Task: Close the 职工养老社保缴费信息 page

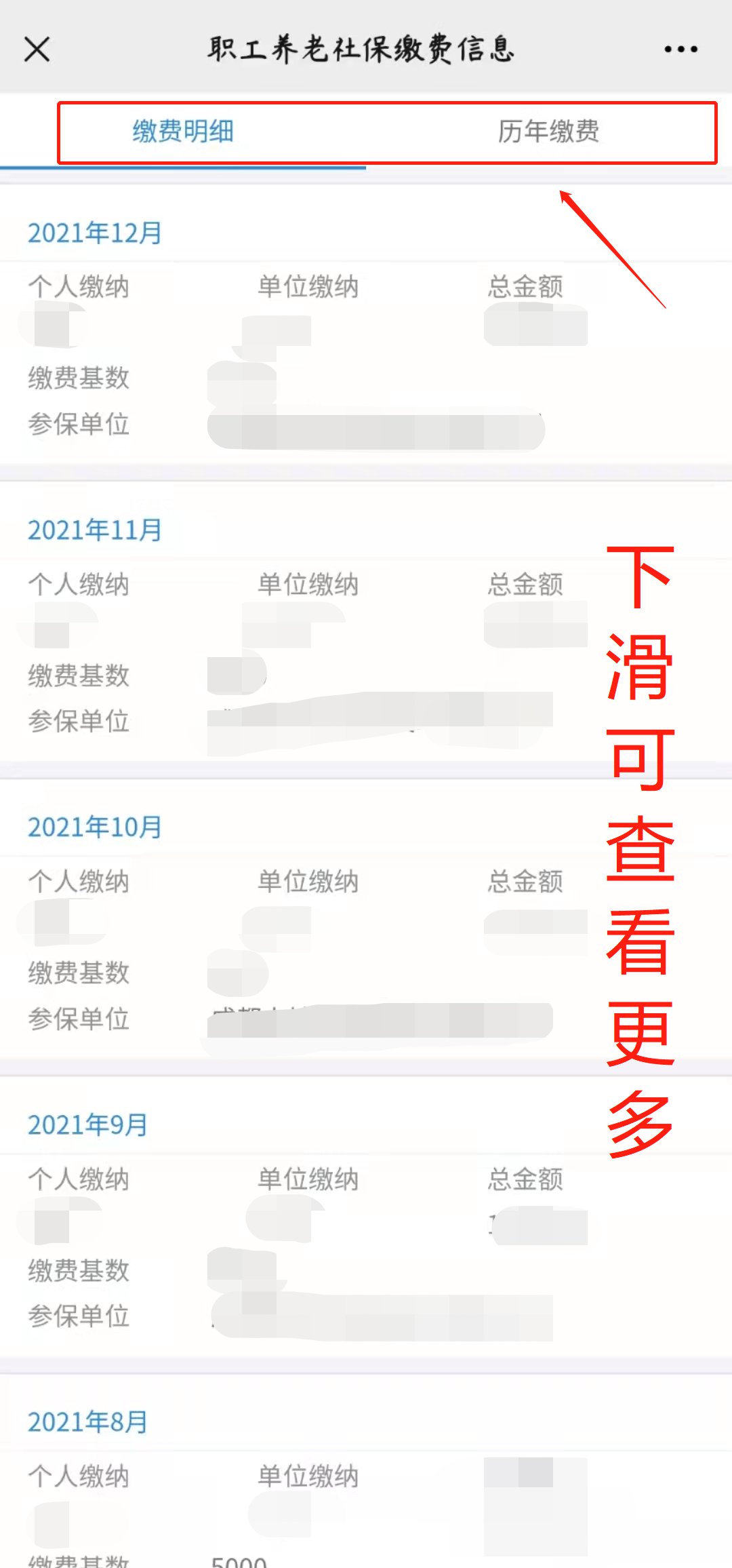Action: click(37, 50)
